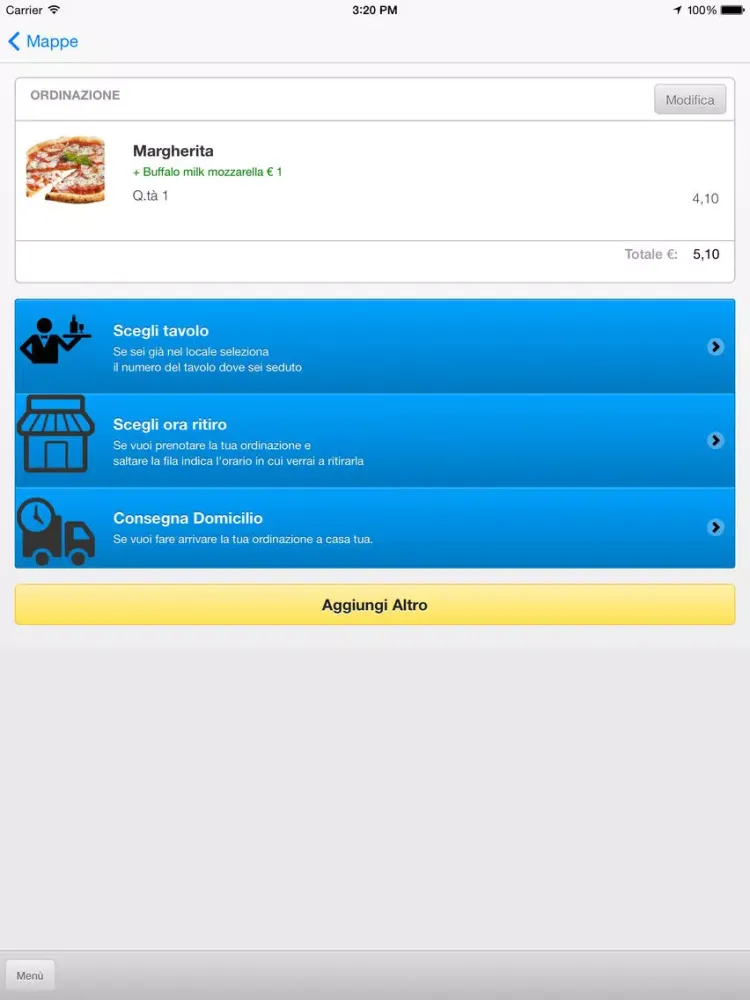Image resolution: width=750 pixels, height=1000 pixels.
Task: Tap Aggiungi Altro to add more
Action: (x=375, y=605)
